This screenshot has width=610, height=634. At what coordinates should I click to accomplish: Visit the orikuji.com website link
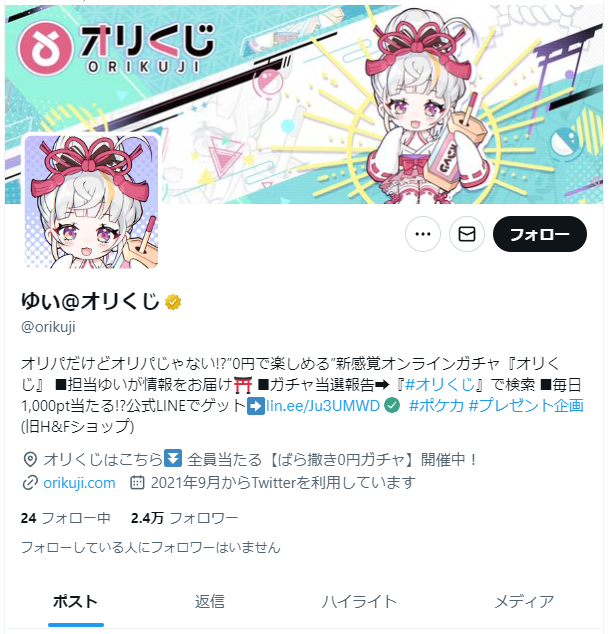pyautogui.click(x=79, y=482)
